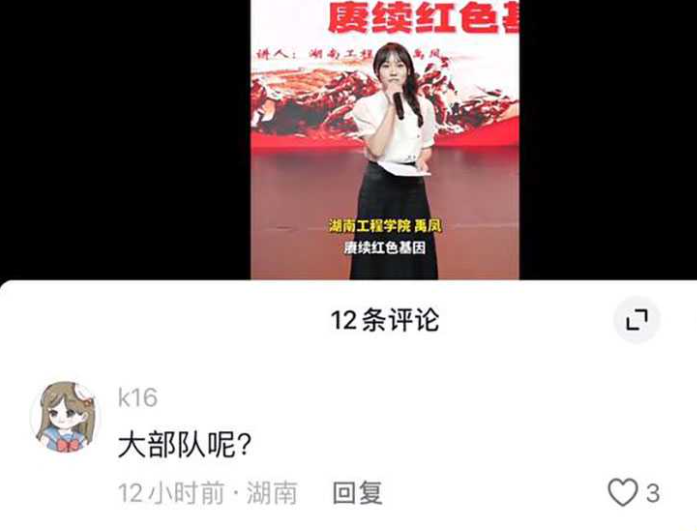Image resolution: width=697 pixels, height=531 pixels.
Task: Like k16's comment
Action: [623, 492]
